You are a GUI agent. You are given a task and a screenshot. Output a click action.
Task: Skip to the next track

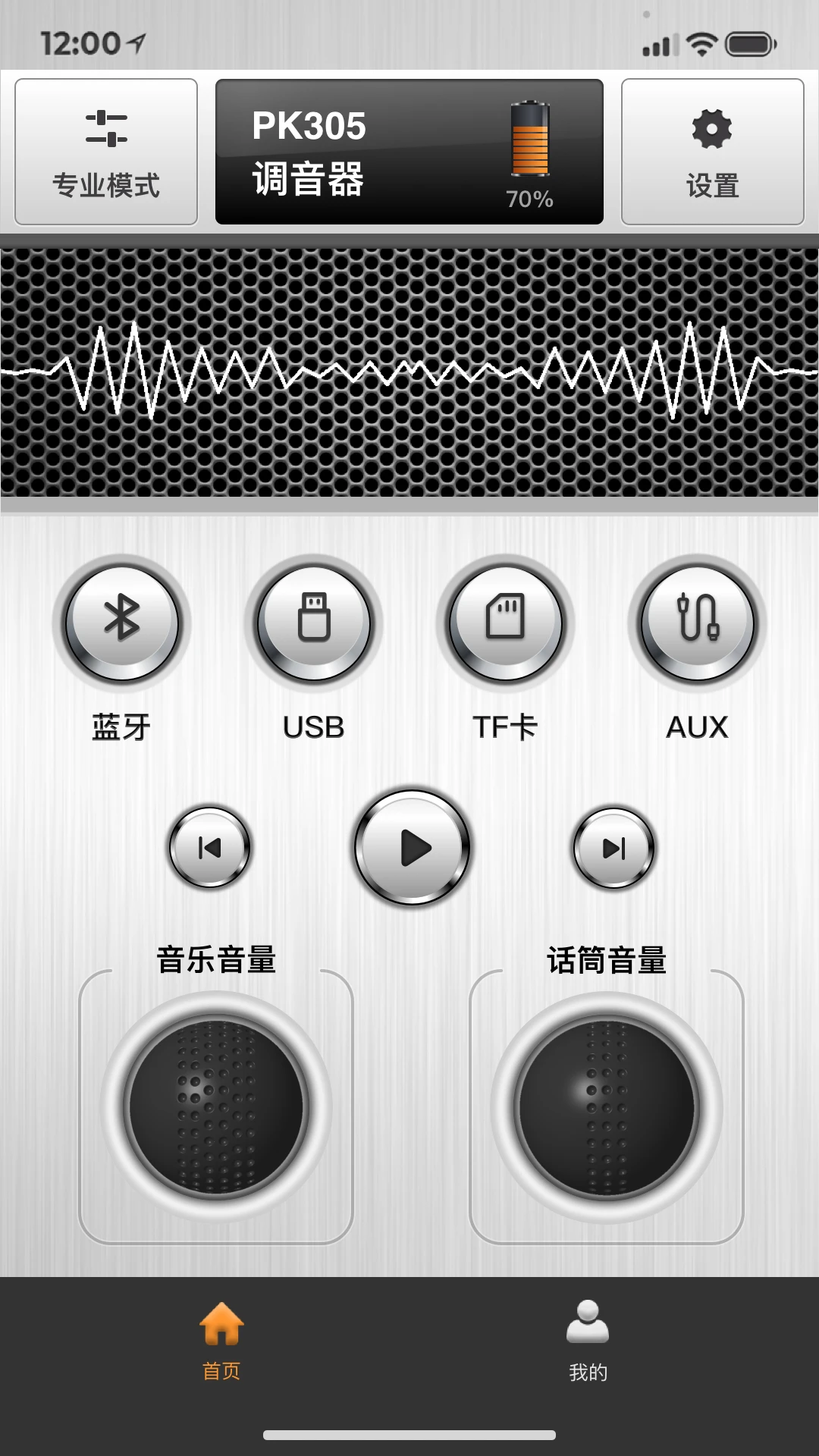(x=613, y=847)
